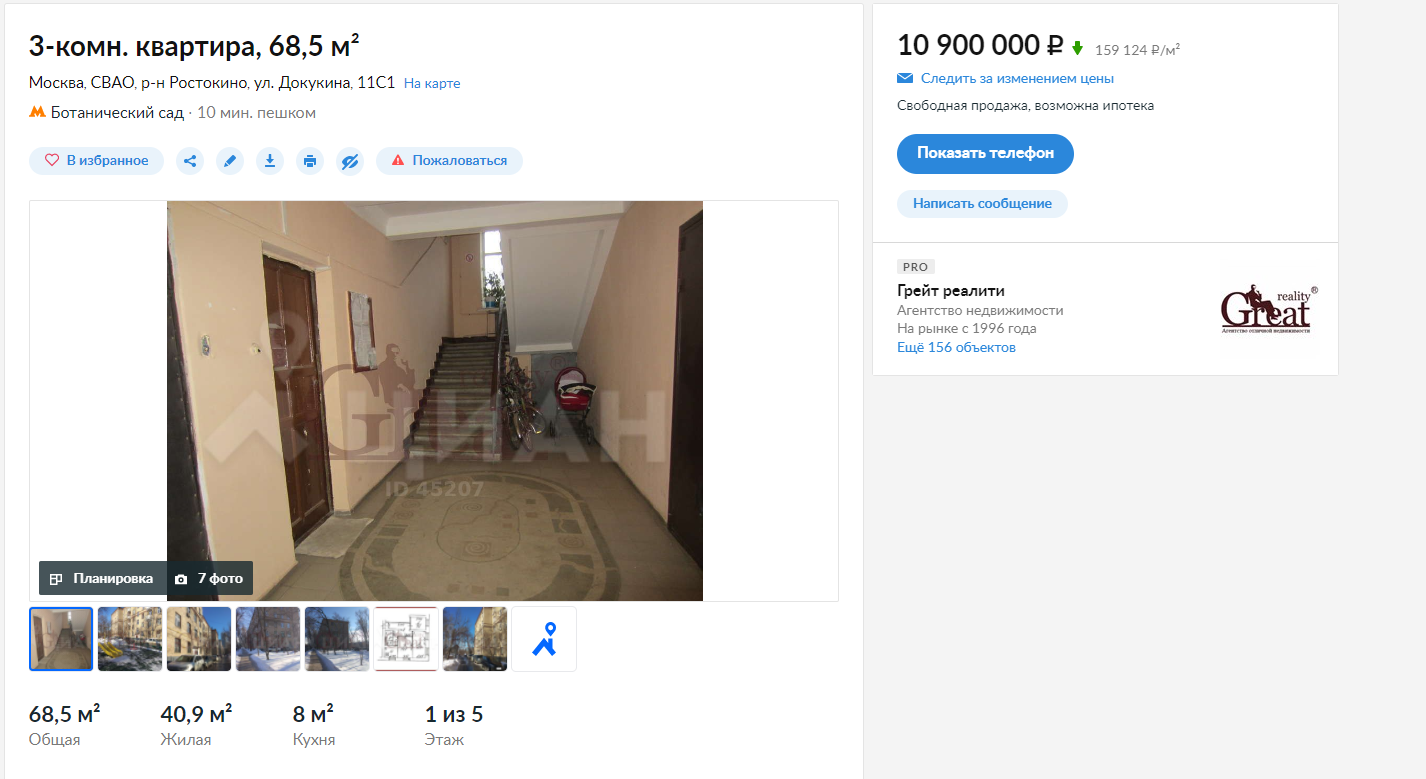Open the Планировка floor plan button
The height and width of the screenshot is (779, 1426).
(102, 578)
